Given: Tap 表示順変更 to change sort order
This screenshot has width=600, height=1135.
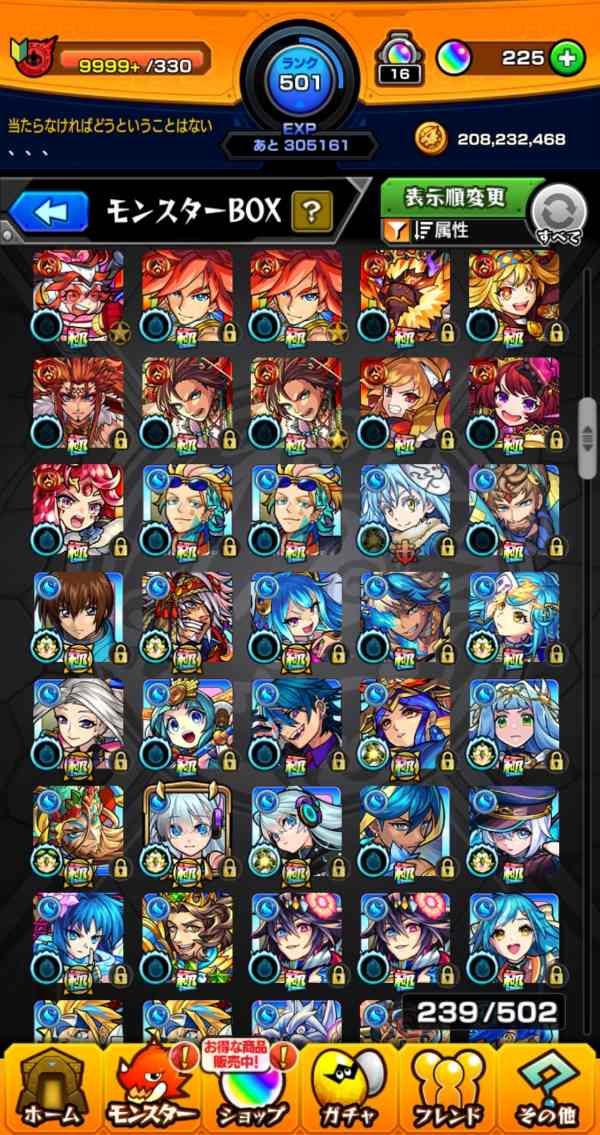Looking at the screenshot, I should tap(456, 198).
